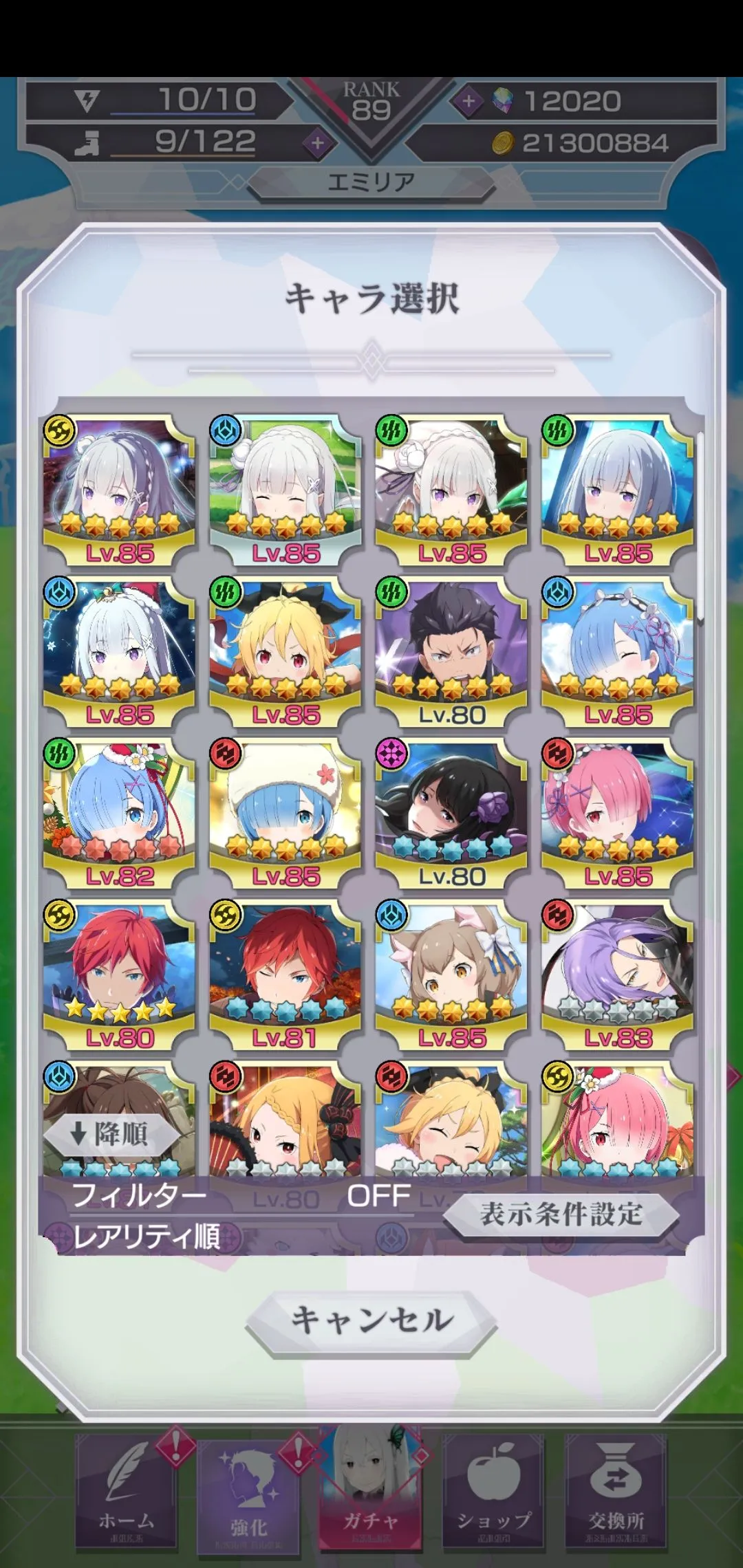
Task: Choose the Lv.82 Christmas Rem card
Action: coord(119,815)
